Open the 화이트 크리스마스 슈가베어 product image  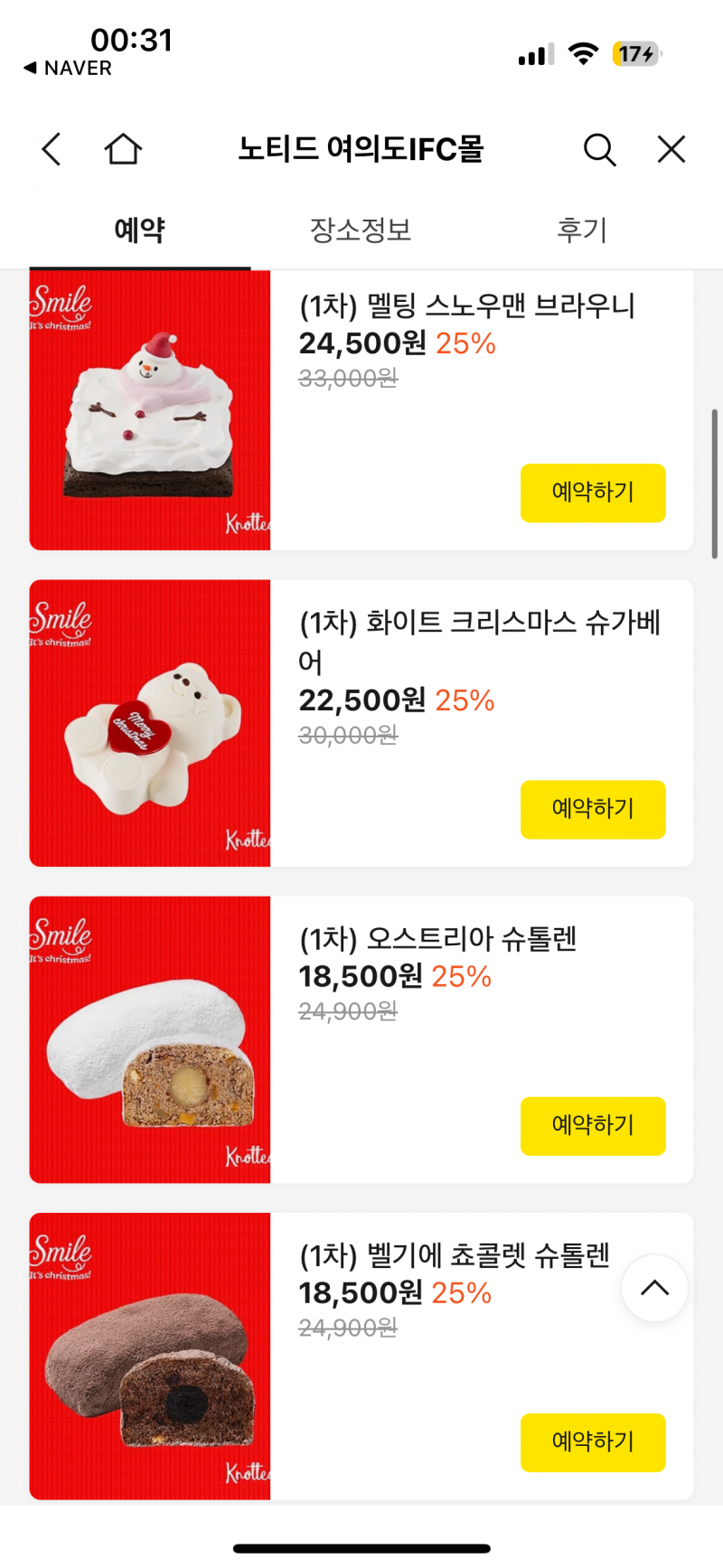tap(150, 723)
